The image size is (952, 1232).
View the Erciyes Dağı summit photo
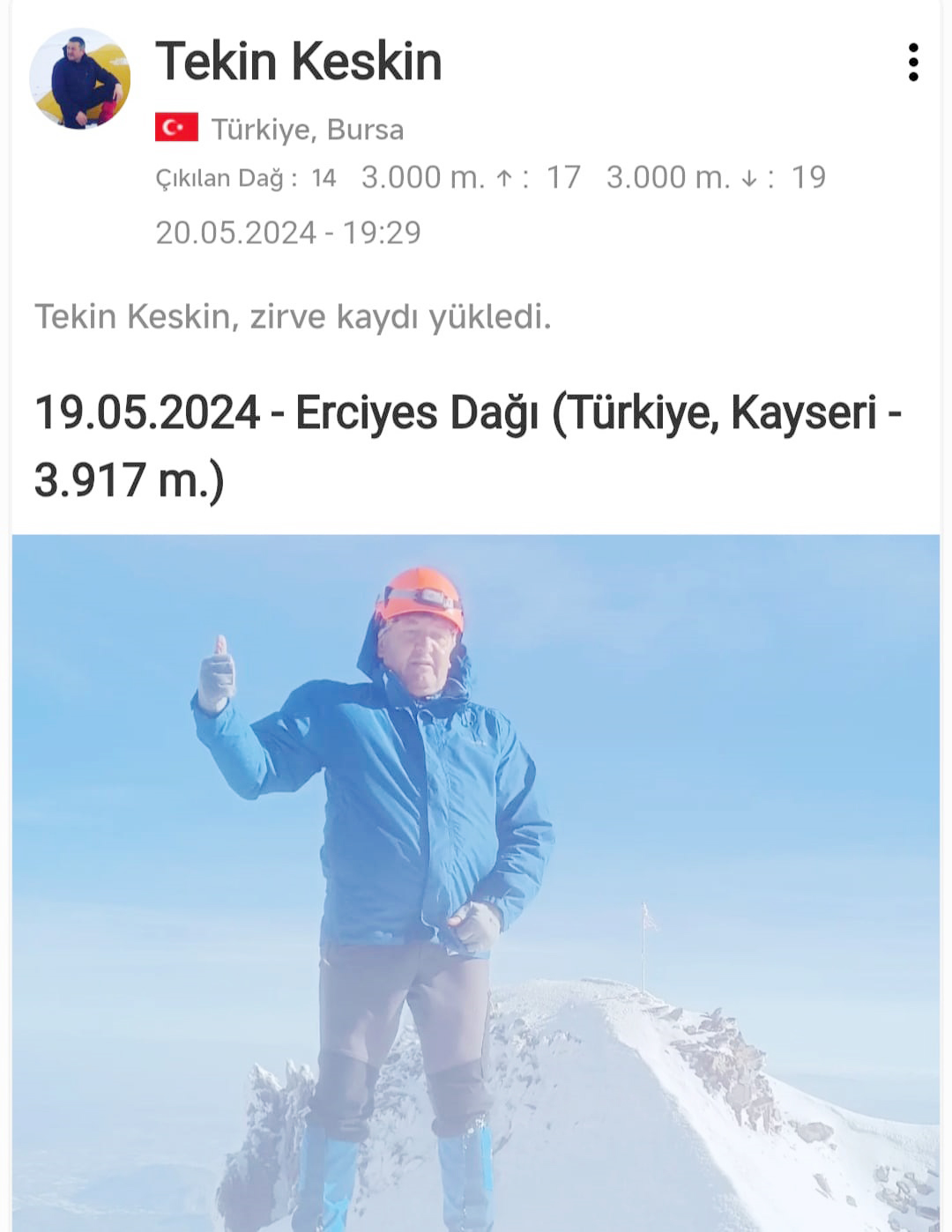476,881
